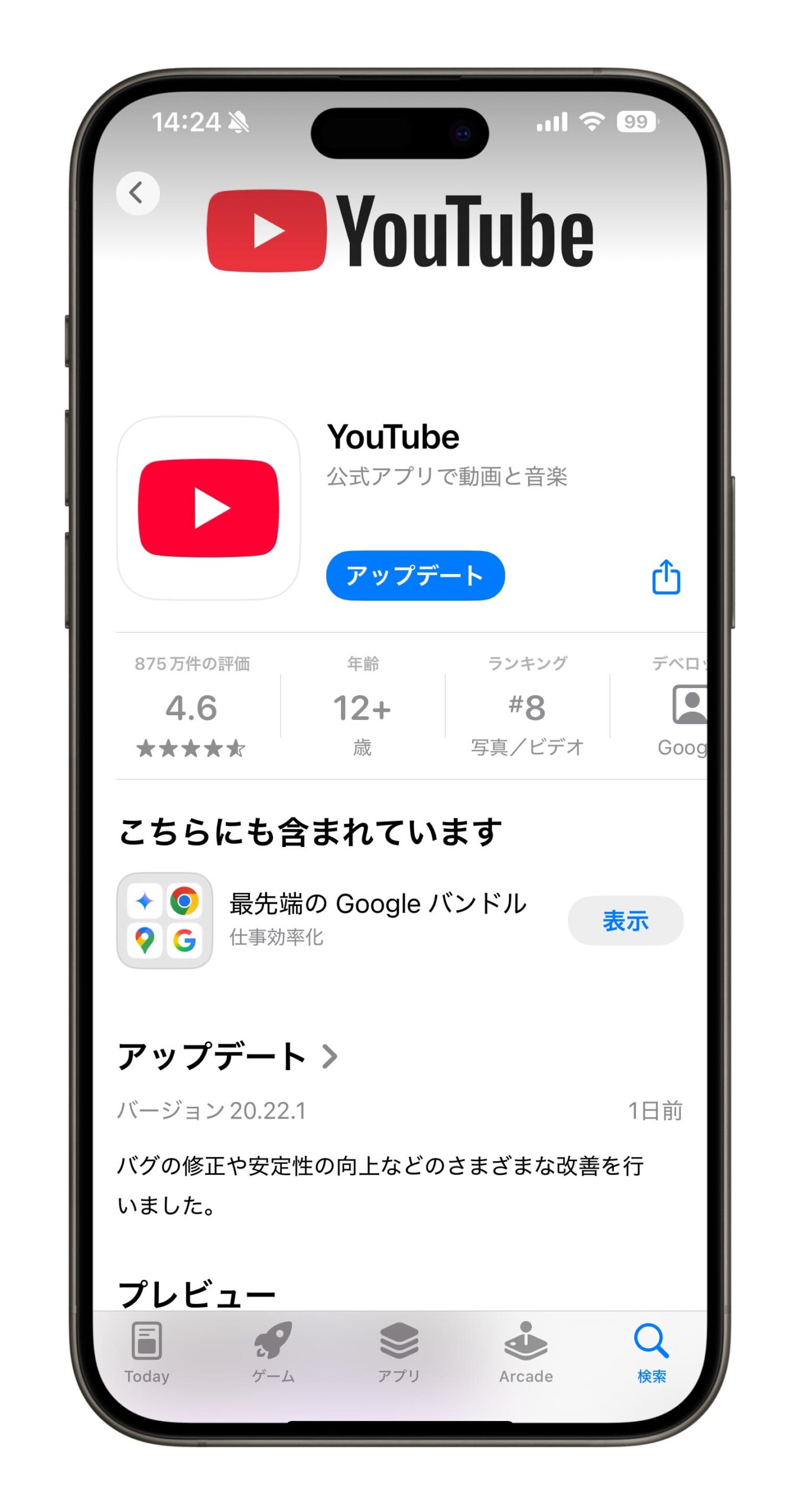View the developer info for Google
This screenshot has height=1512, width=800.
682,706
